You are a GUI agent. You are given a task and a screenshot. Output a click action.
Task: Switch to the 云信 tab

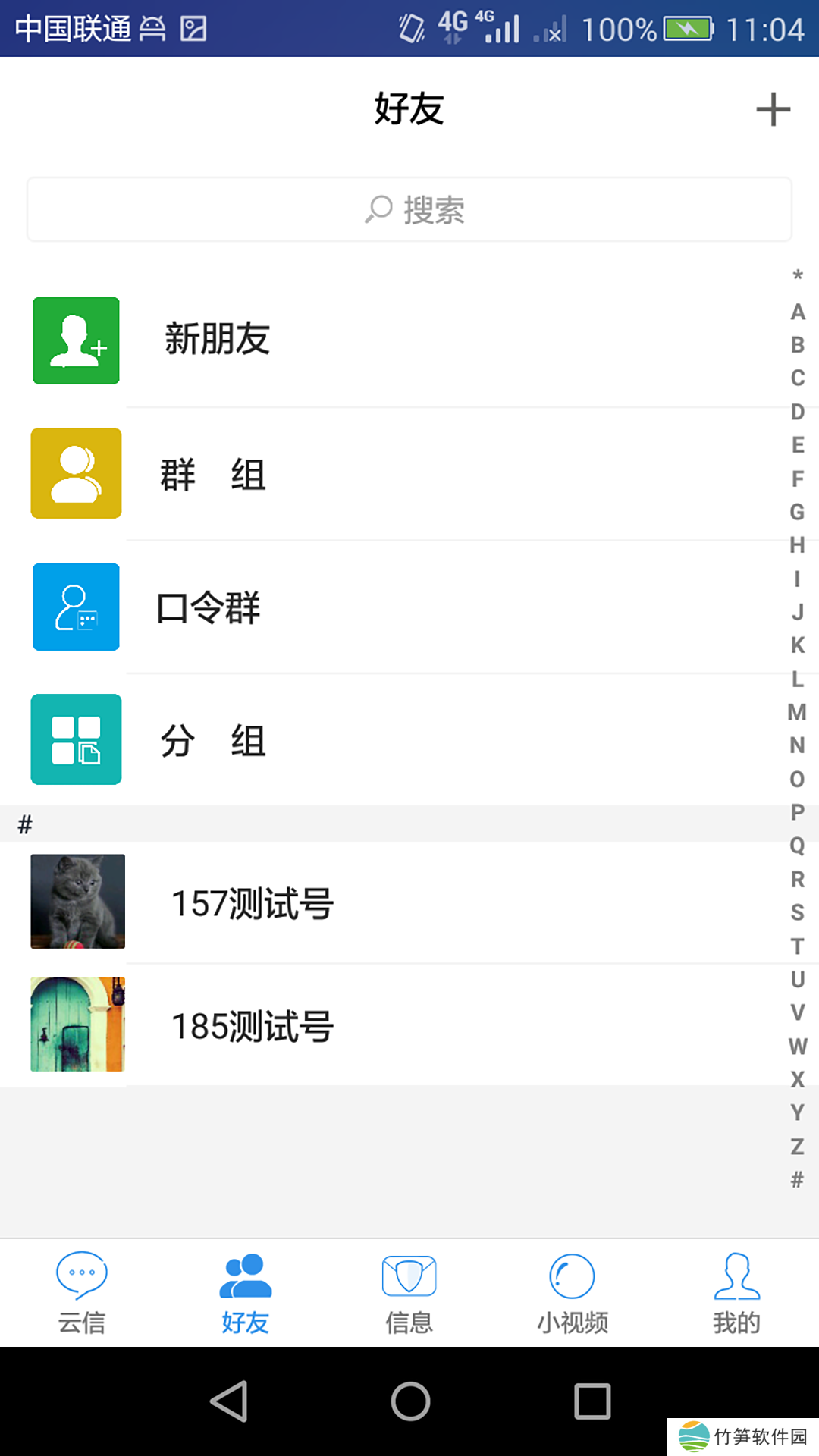click(x=82, y=1293)
